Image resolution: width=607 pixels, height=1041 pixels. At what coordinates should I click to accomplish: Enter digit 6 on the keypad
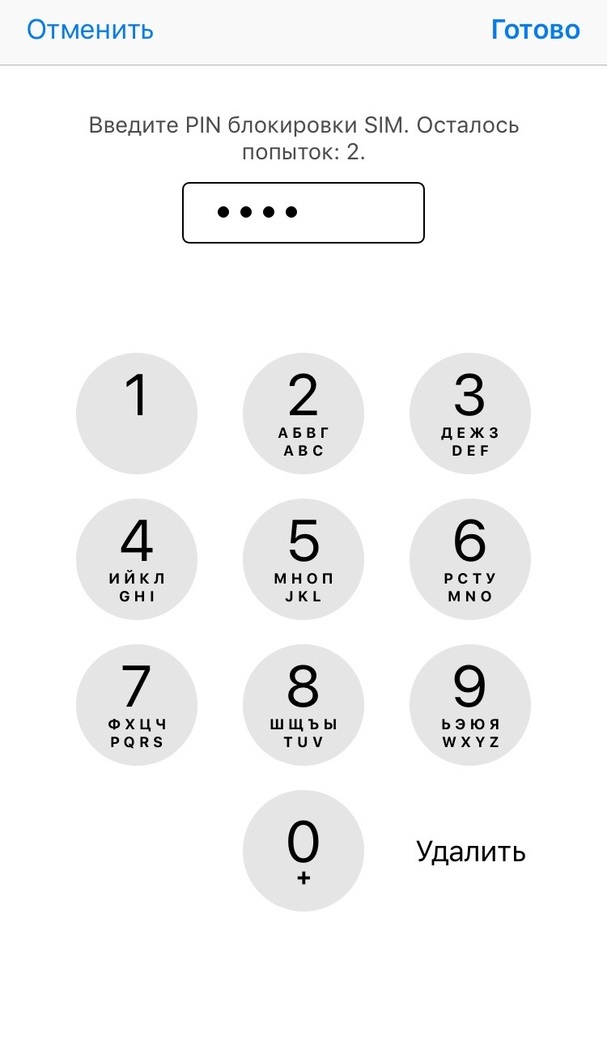[470, 559]
